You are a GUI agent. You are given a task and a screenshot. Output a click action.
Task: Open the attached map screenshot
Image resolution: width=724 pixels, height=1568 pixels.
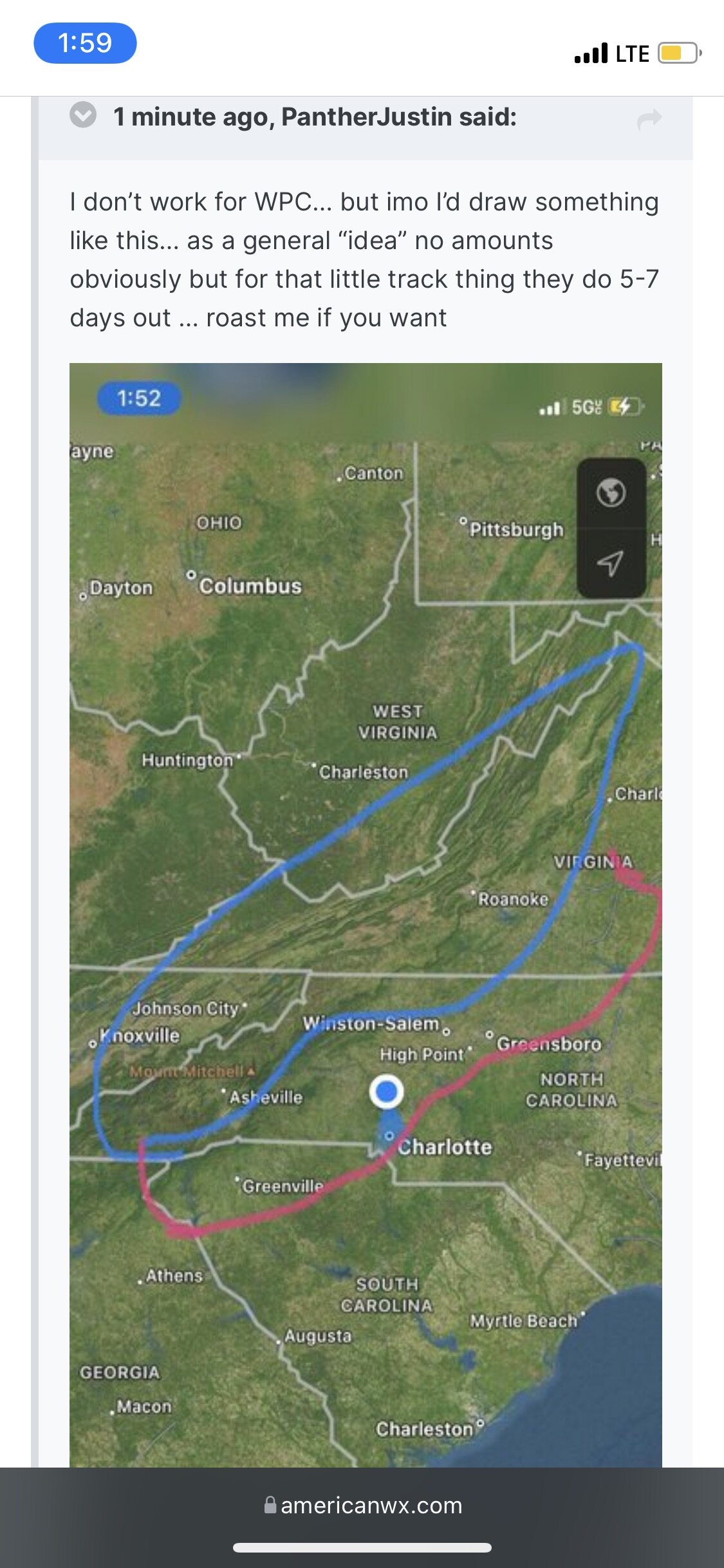(366, 915)
